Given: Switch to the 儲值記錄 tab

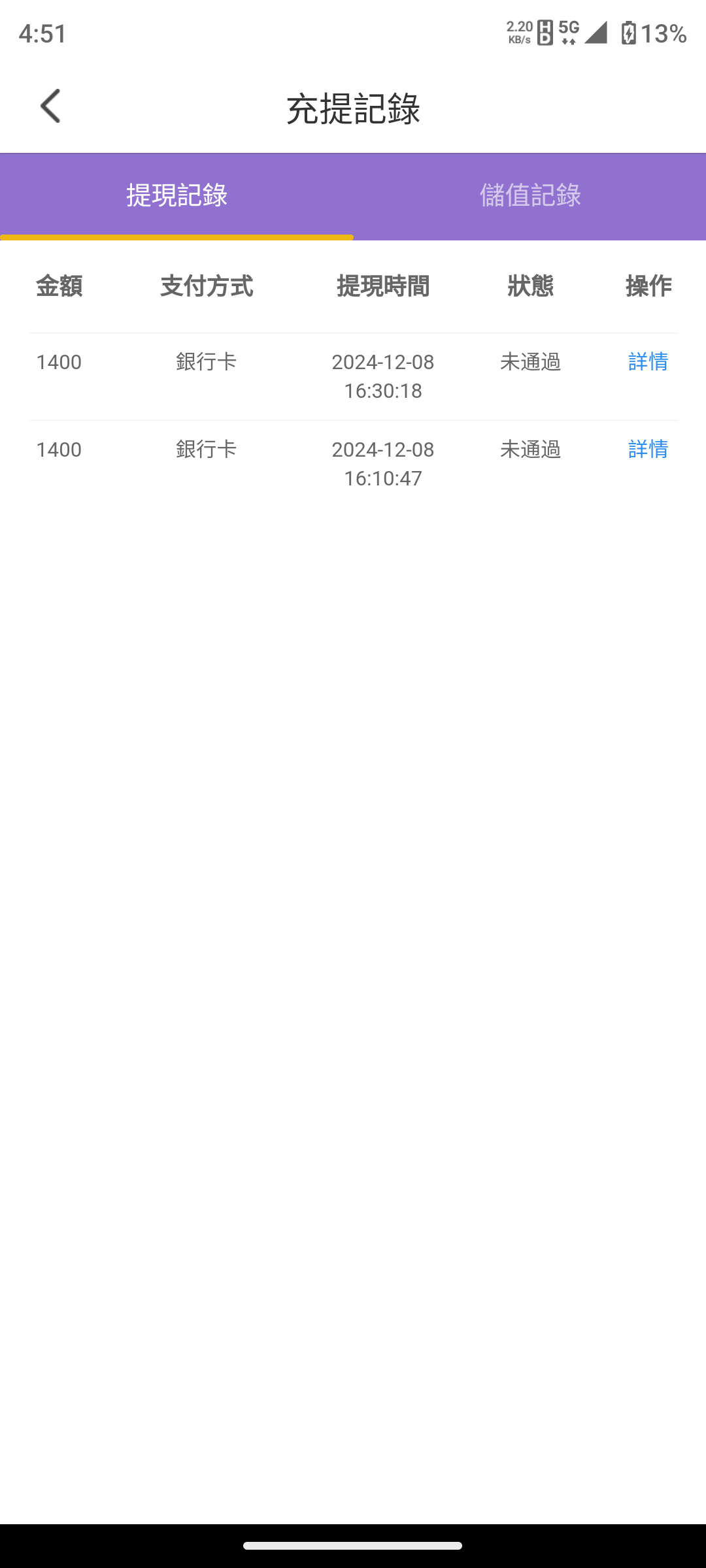Looking at the screenshot, I should (x=529, y=195).
